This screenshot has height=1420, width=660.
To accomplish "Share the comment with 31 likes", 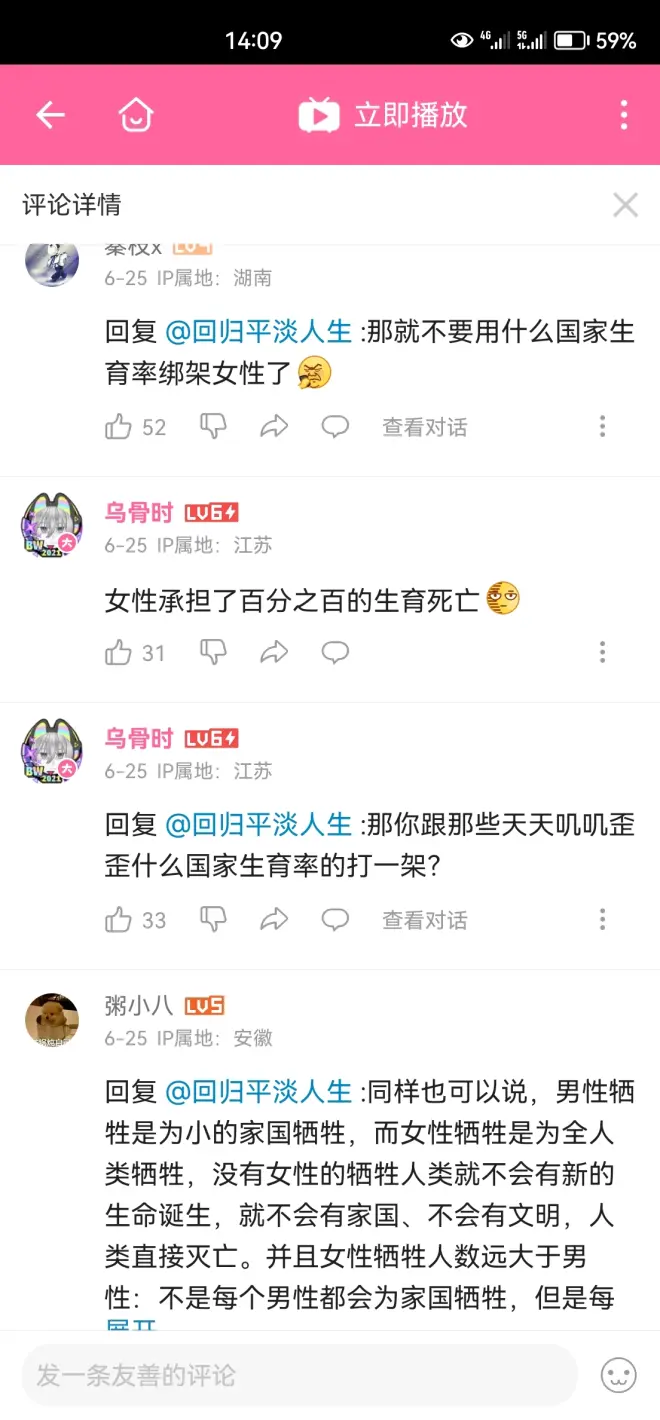I will coord(273,653).
